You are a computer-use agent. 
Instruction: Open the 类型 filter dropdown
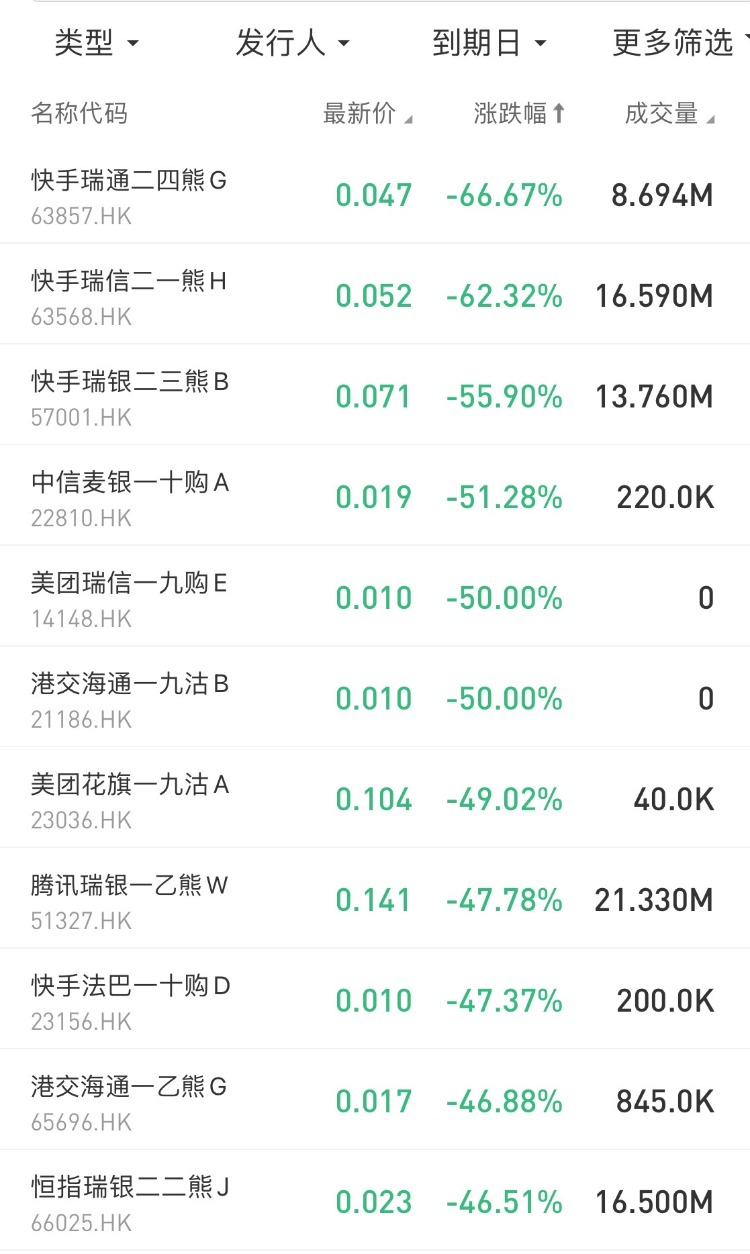point(96,43)
